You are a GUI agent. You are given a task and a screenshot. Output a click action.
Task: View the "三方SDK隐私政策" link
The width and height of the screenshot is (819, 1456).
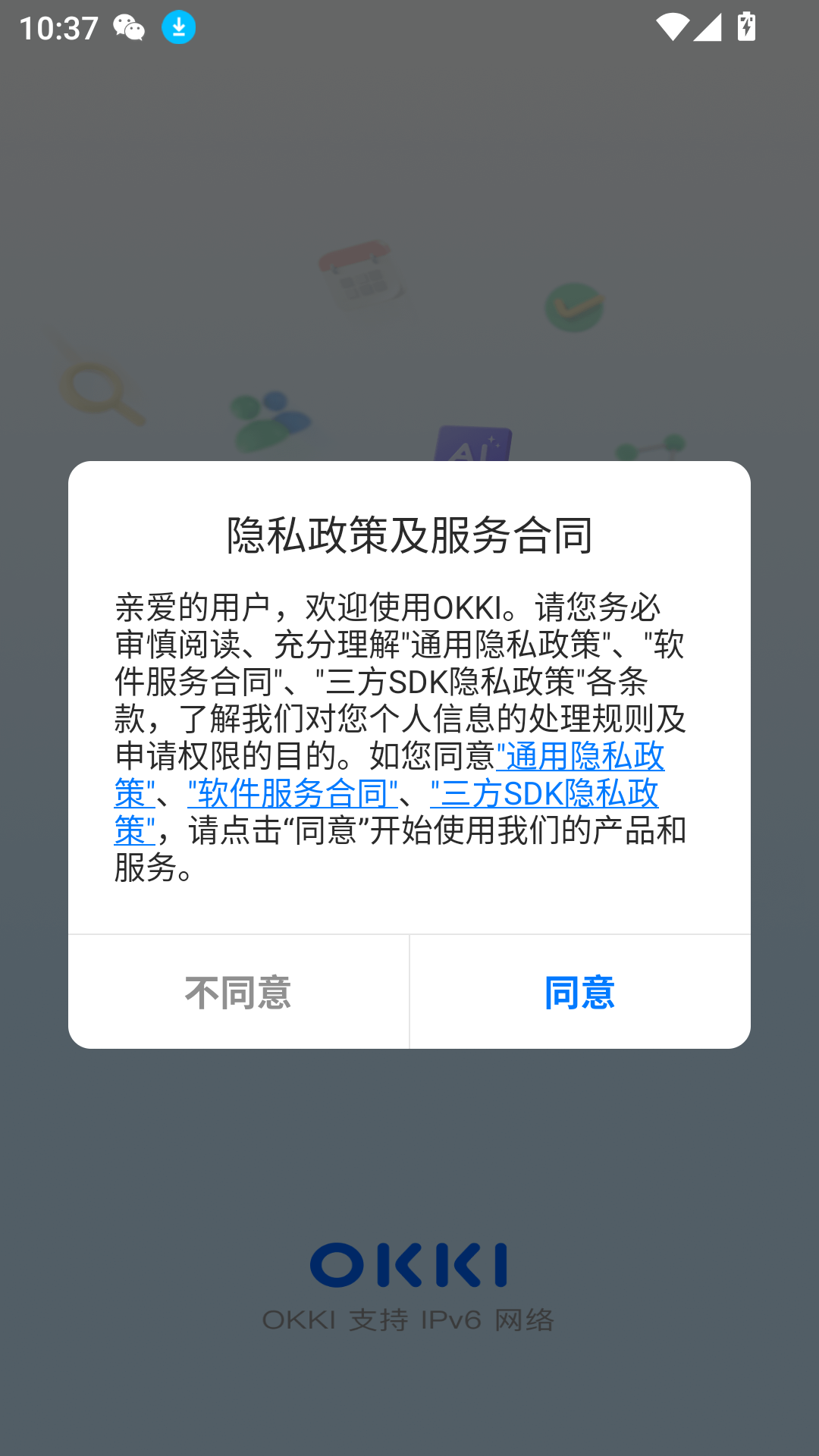544,794
